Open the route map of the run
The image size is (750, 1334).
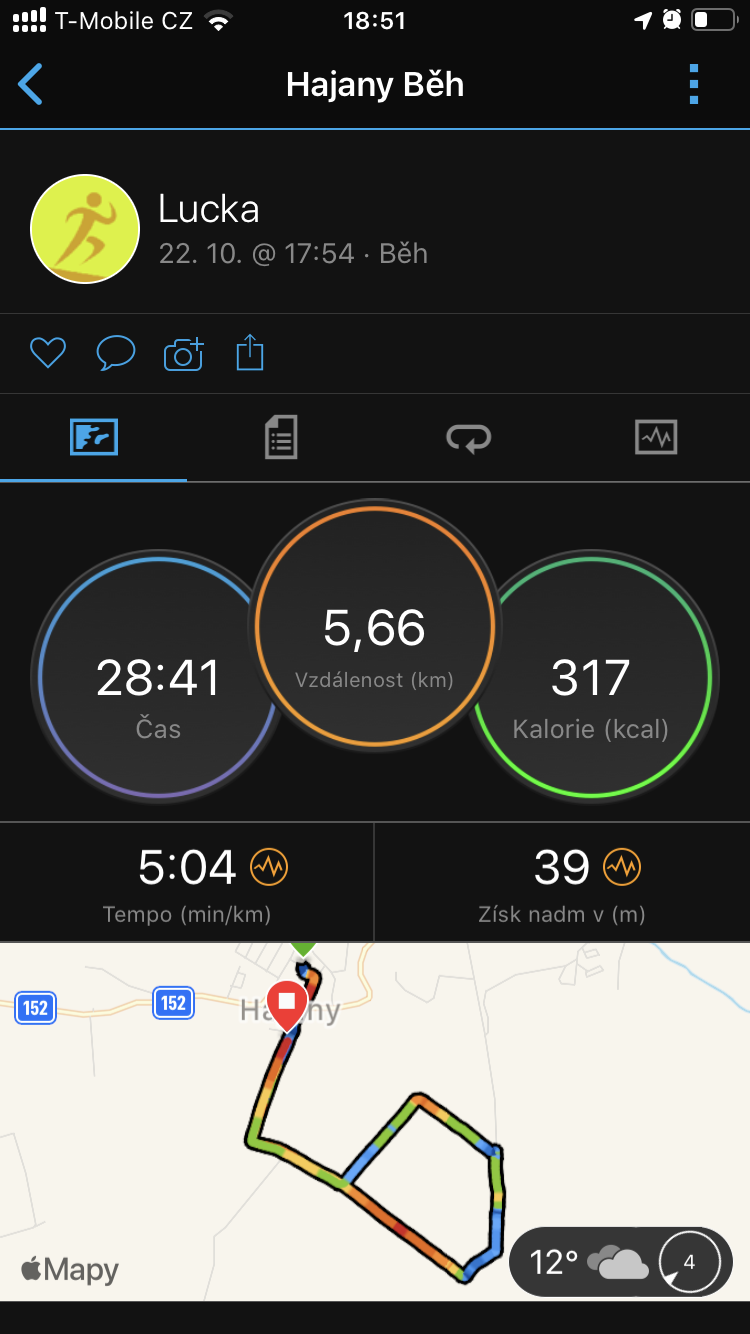point(375,1121)
